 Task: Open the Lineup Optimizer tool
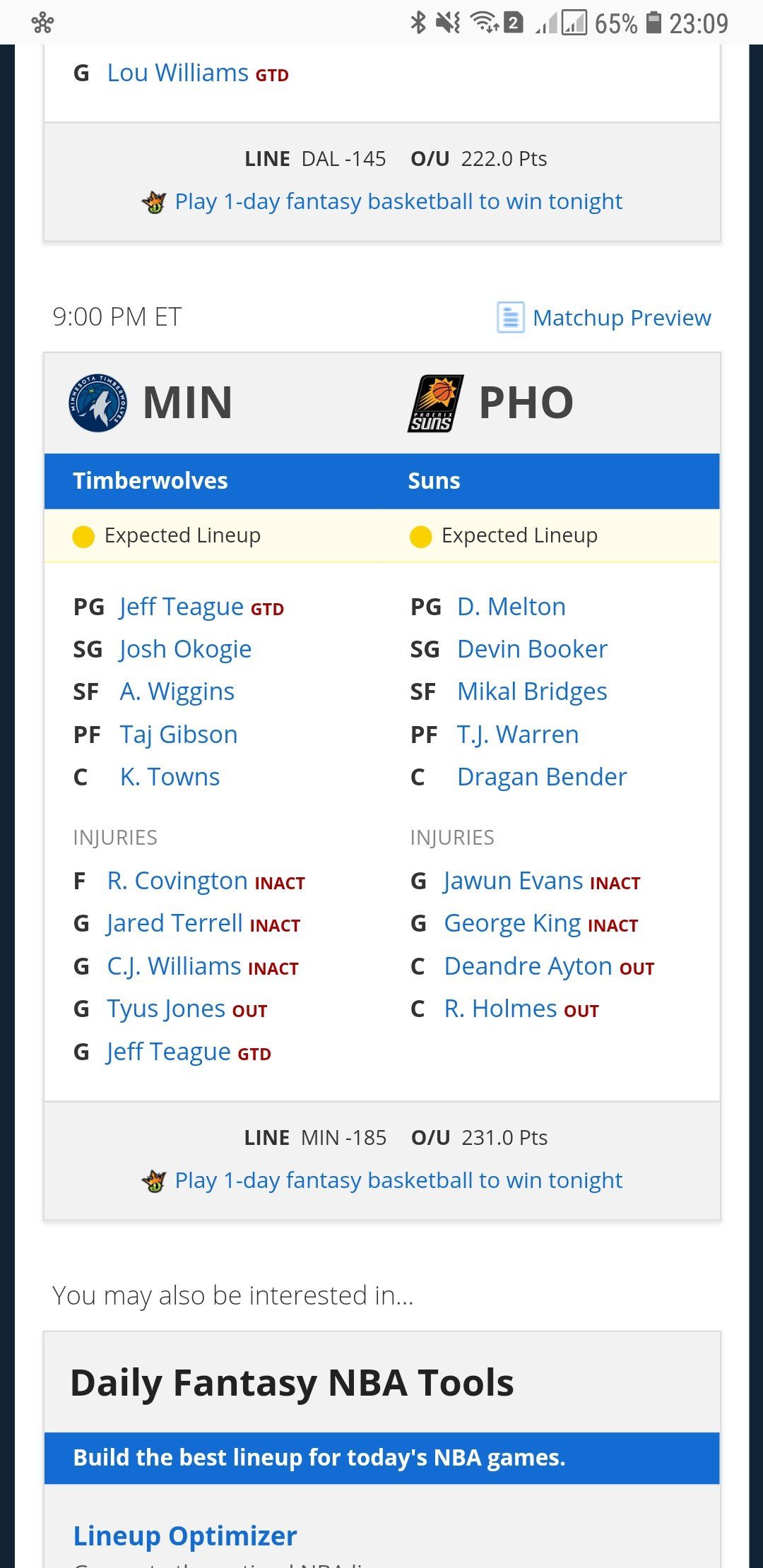click(185, 1536)
